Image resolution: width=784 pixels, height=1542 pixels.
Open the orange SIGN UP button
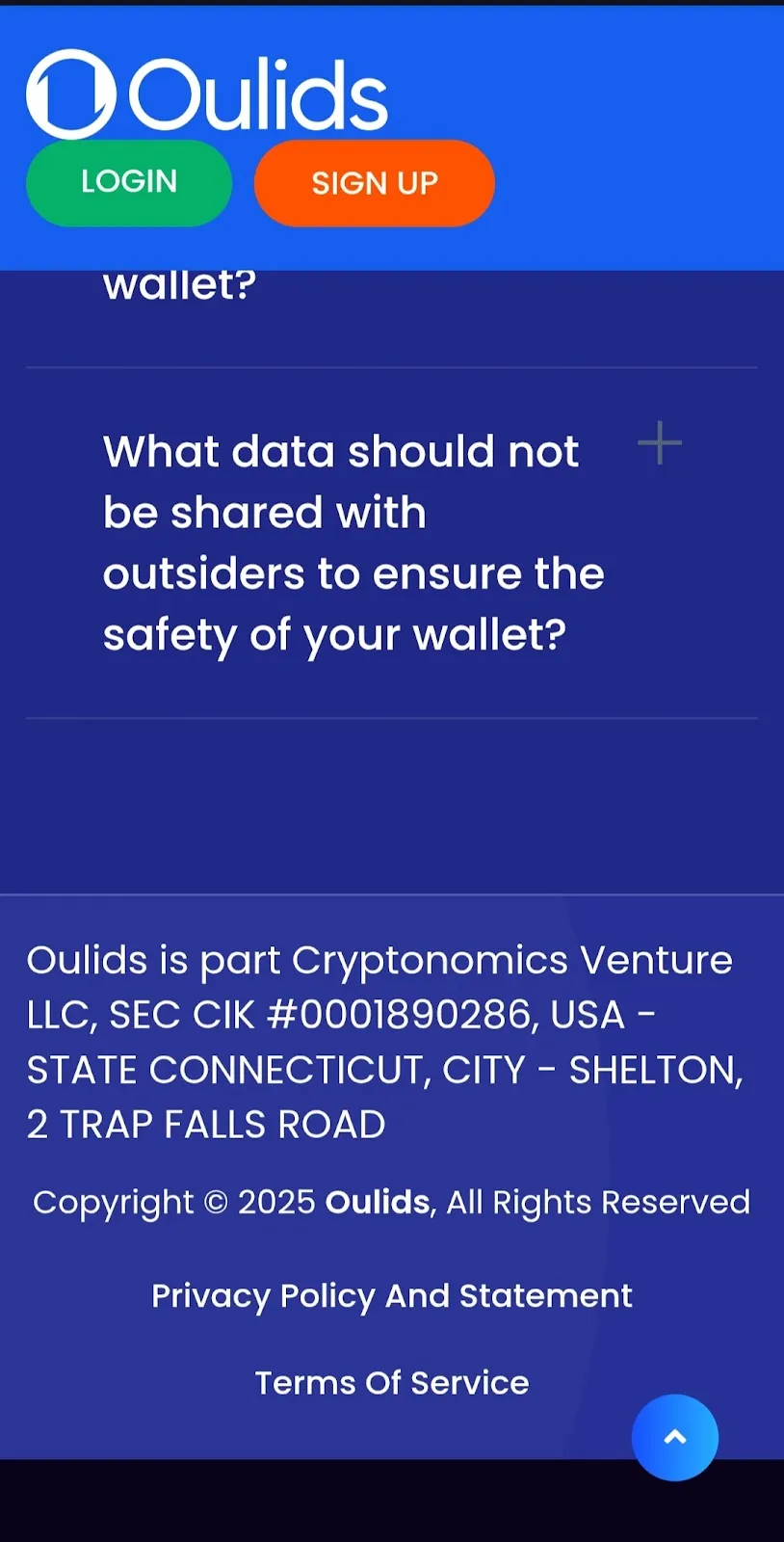pos(375,183)
